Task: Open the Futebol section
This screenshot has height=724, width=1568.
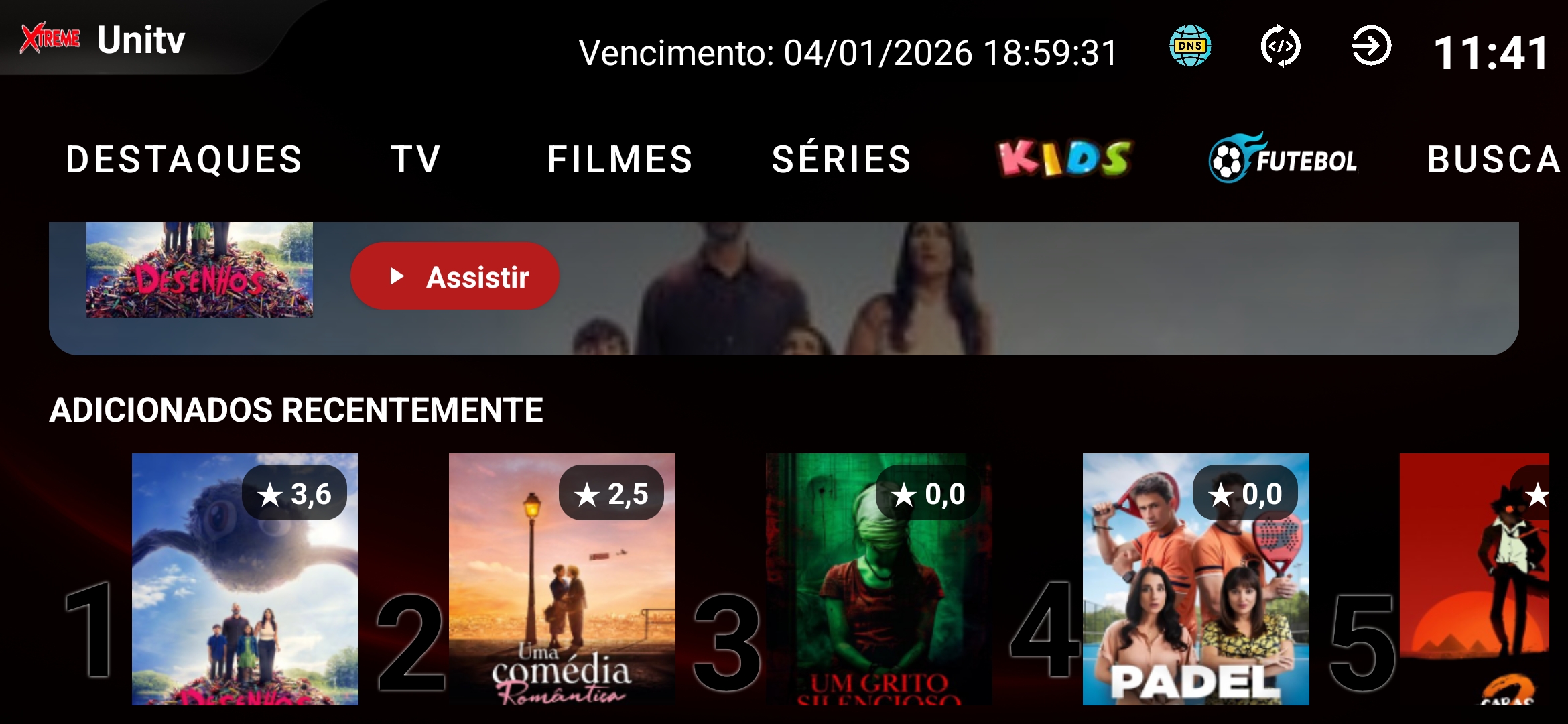Action: coord(1283,158)
